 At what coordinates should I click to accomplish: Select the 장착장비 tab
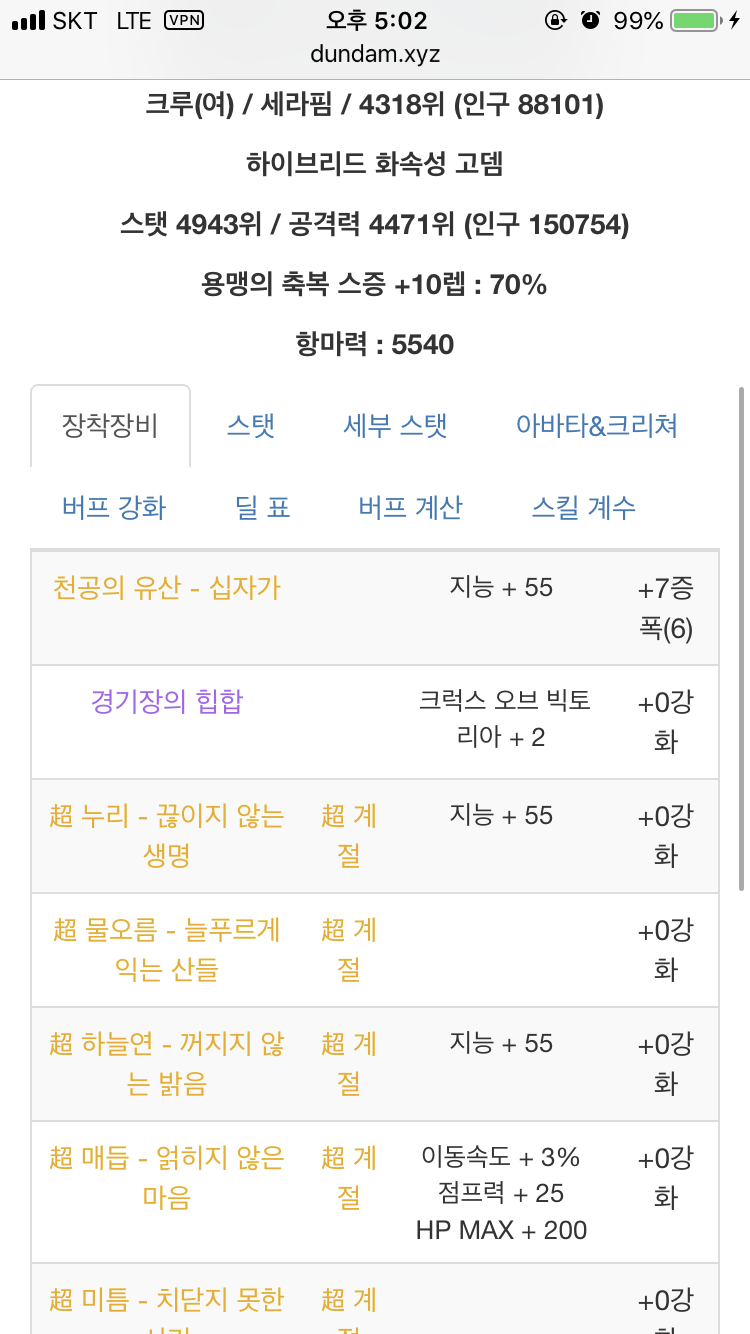(110, 426)
